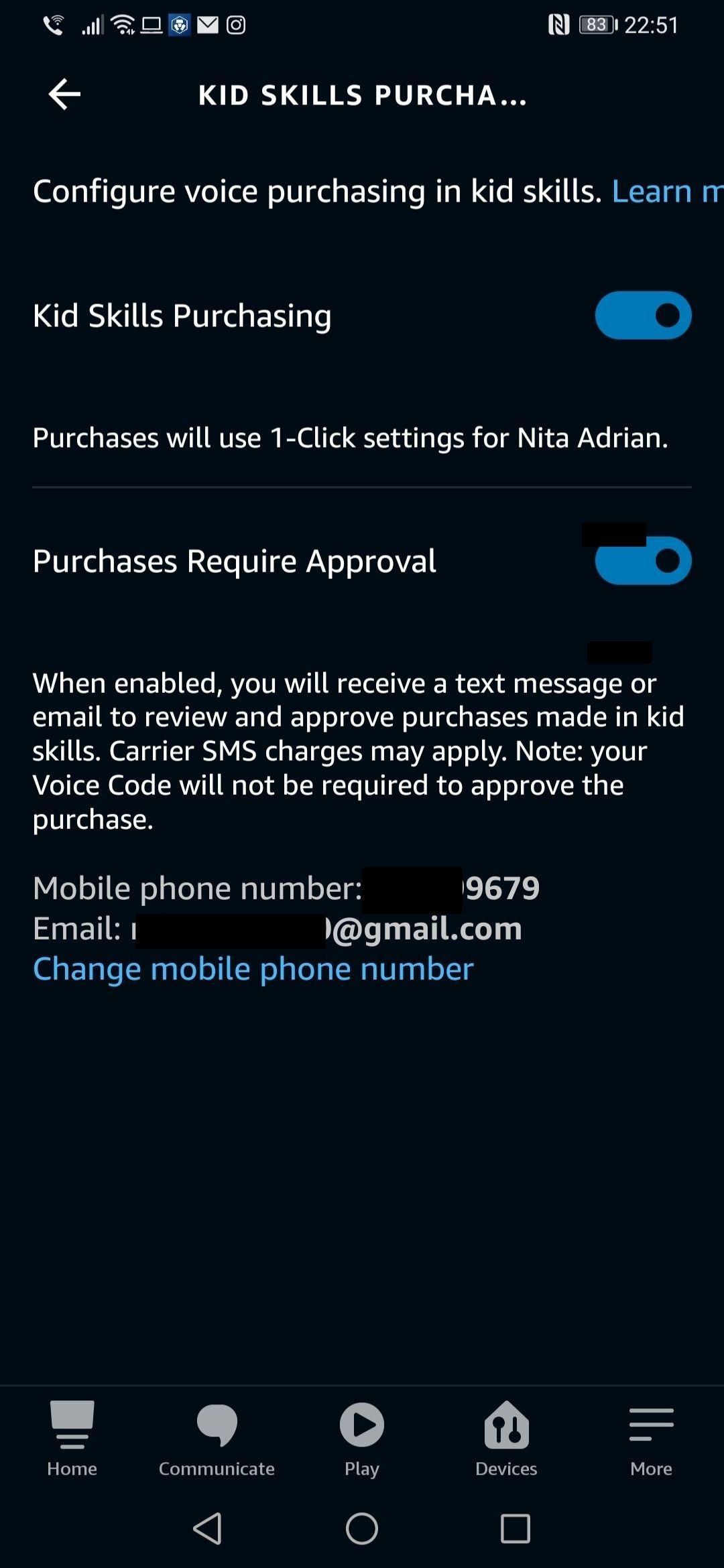This screenshot has width=724, height=1568.
Task: Switch to the Home tab
Action: click(72, 1439)
